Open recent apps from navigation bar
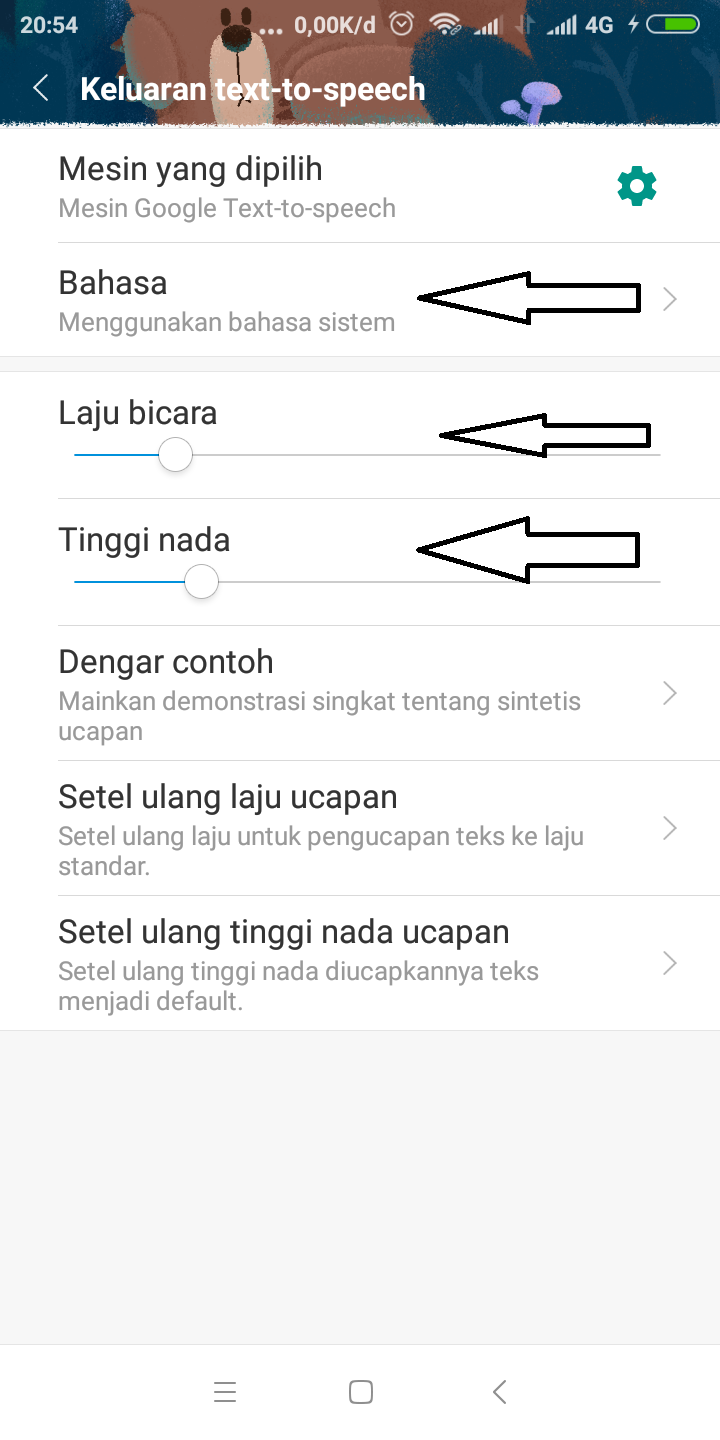 (225, 1392)
